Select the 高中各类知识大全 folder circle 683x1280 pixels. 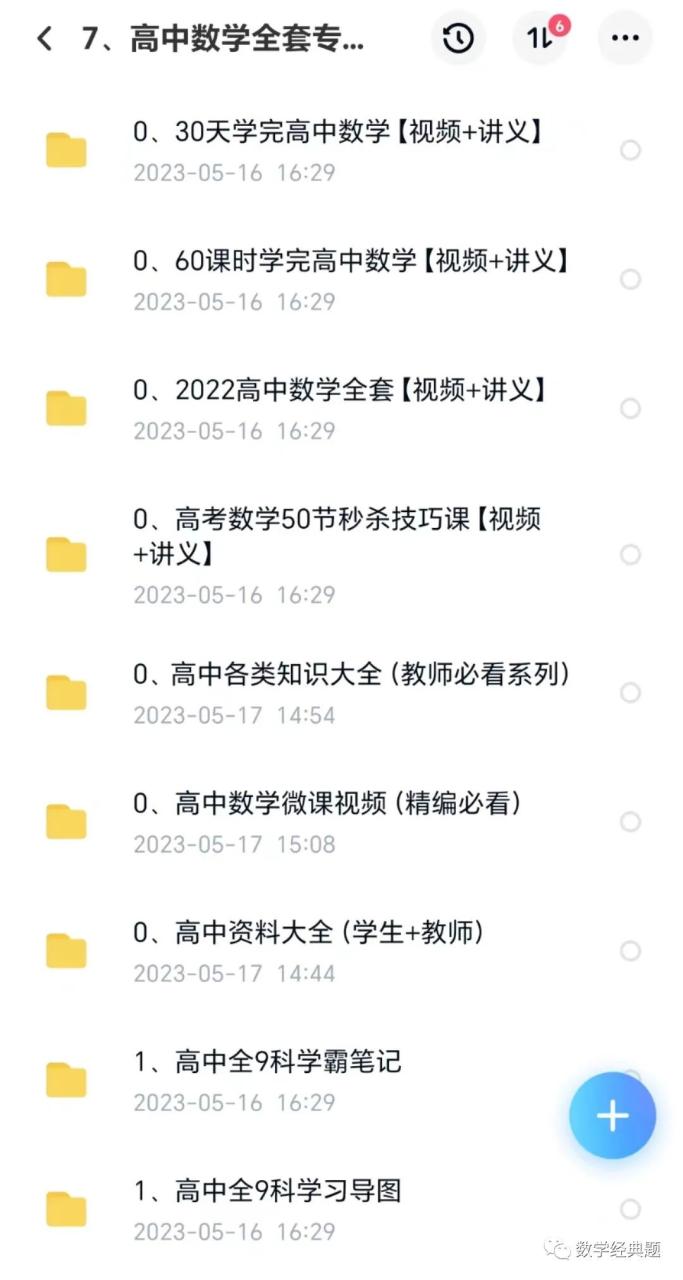pyautogui.click(x=630, y=692)
